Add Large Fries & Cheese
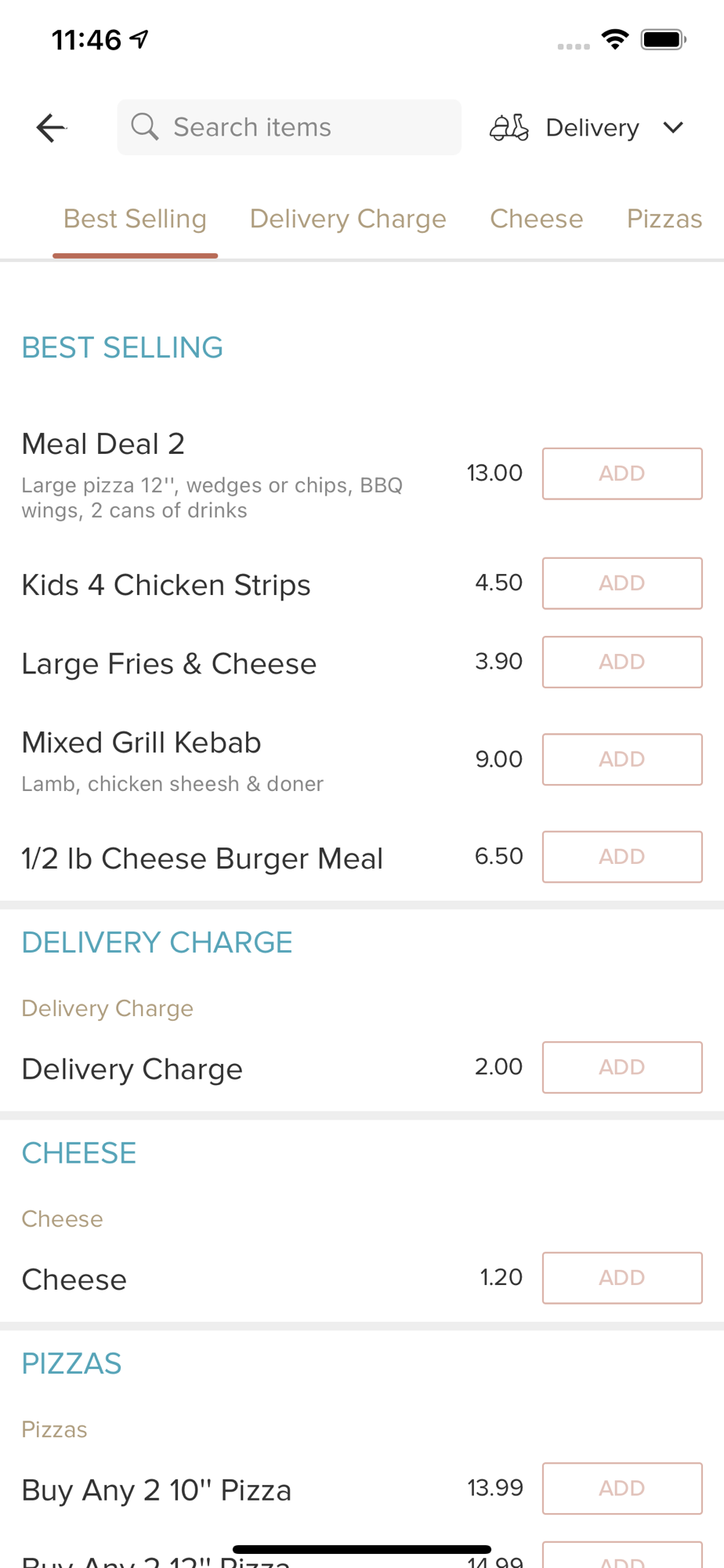The image size is (724, 1568). click(x=622, y=662)
